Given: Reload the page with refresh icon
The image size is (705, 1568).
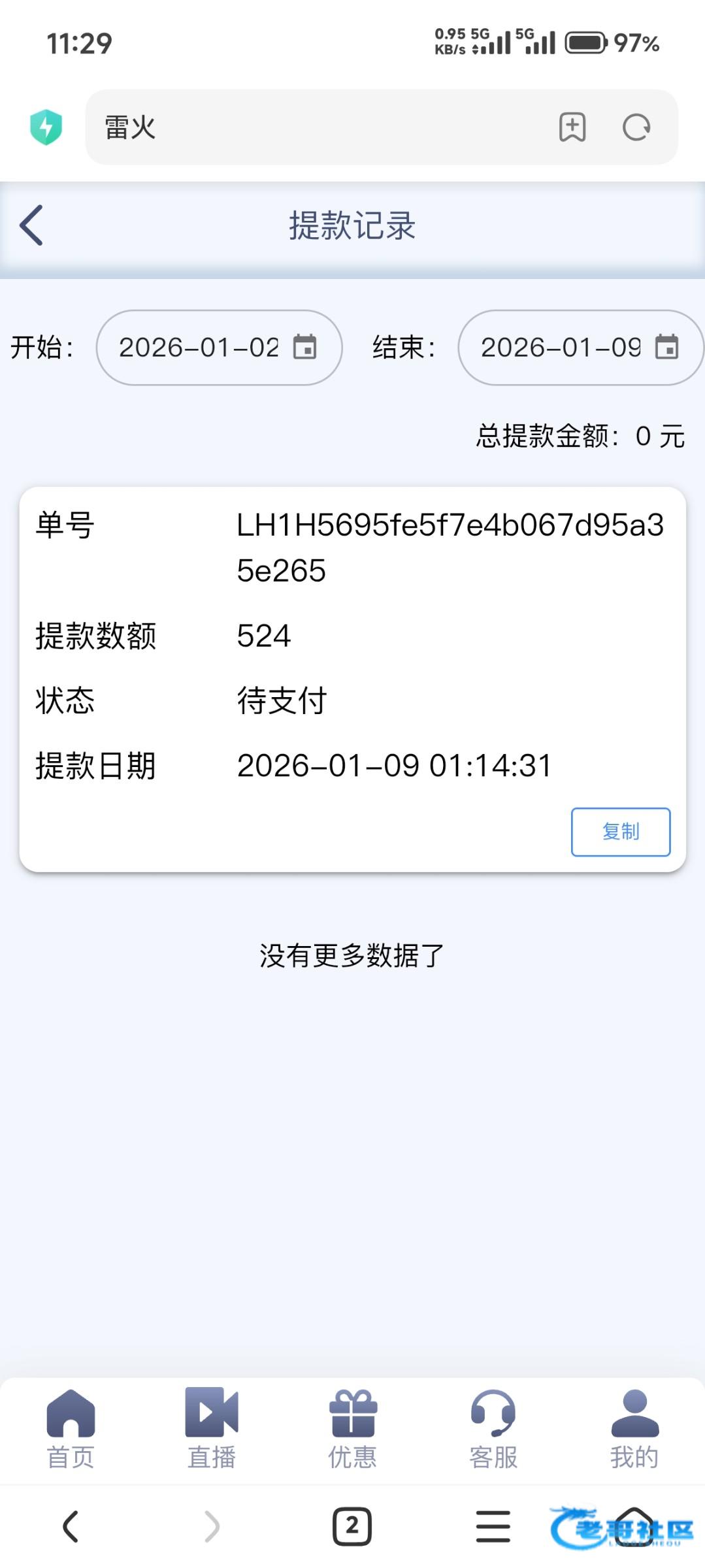Looking at the screenshot, I should pyautogui.click(x=636, y=127).
